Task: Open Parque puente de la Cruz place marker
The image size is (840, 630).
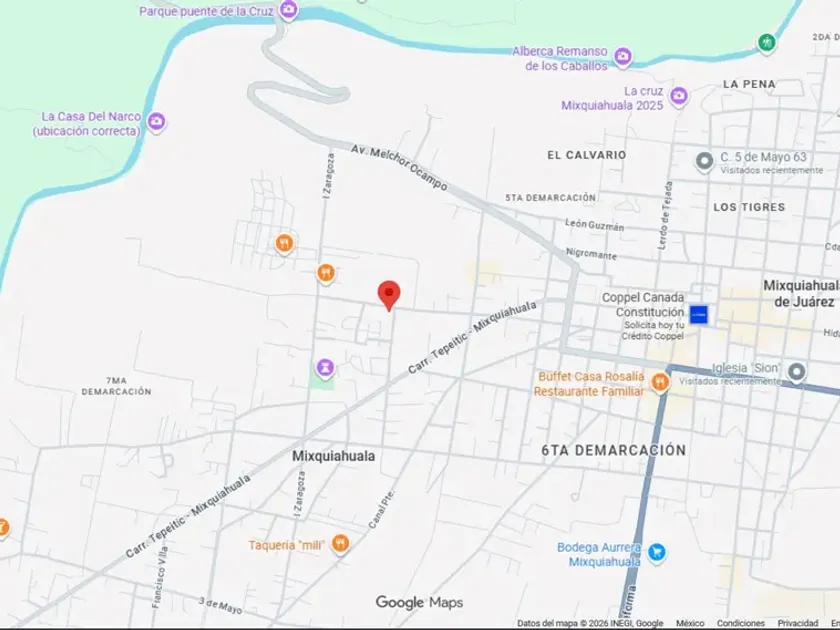Action: 289,10
